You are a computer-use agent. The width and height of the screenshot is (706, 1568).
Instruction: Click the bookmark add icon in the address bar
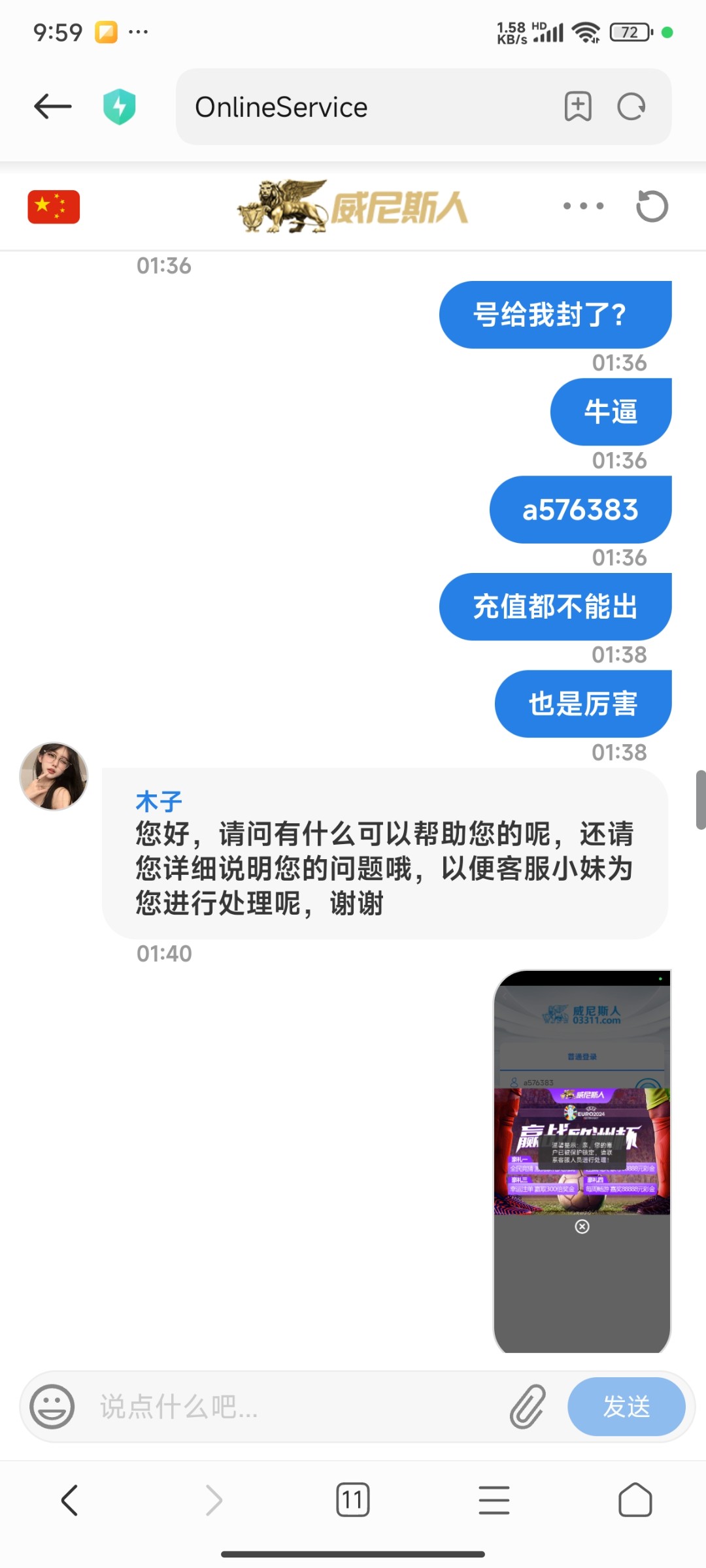tap(578, 106)
